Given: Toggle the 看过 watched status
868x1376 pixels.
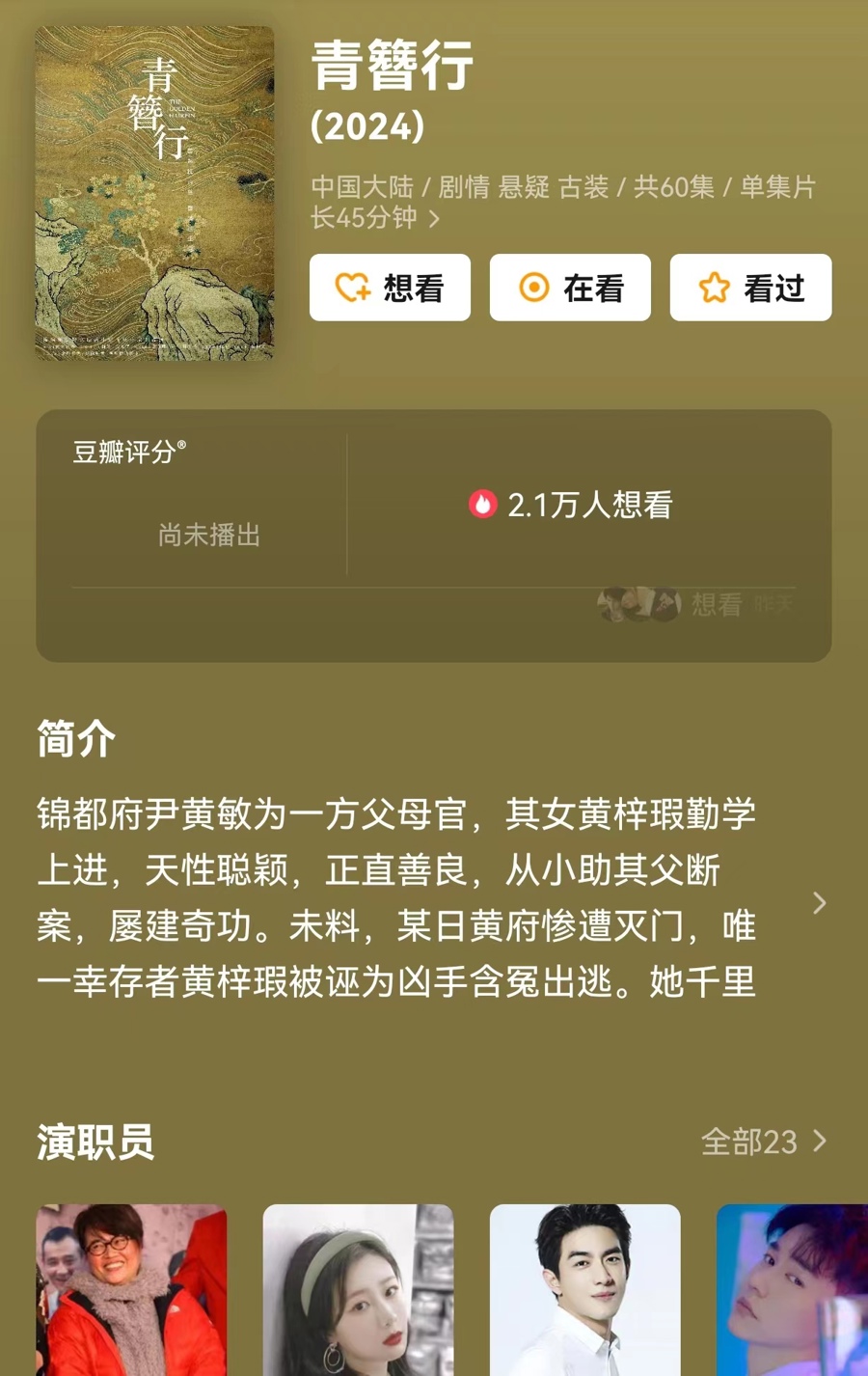Looking at the screenshot, I should coord(750,287).
